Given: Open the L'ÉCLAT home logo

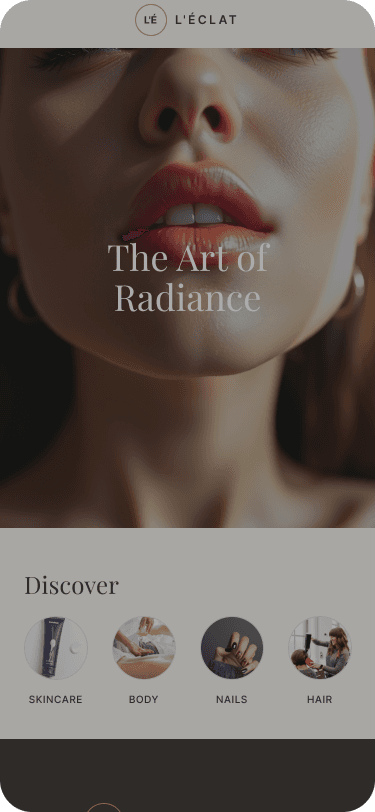Looking at the screenshot, I should coord(185,20).
